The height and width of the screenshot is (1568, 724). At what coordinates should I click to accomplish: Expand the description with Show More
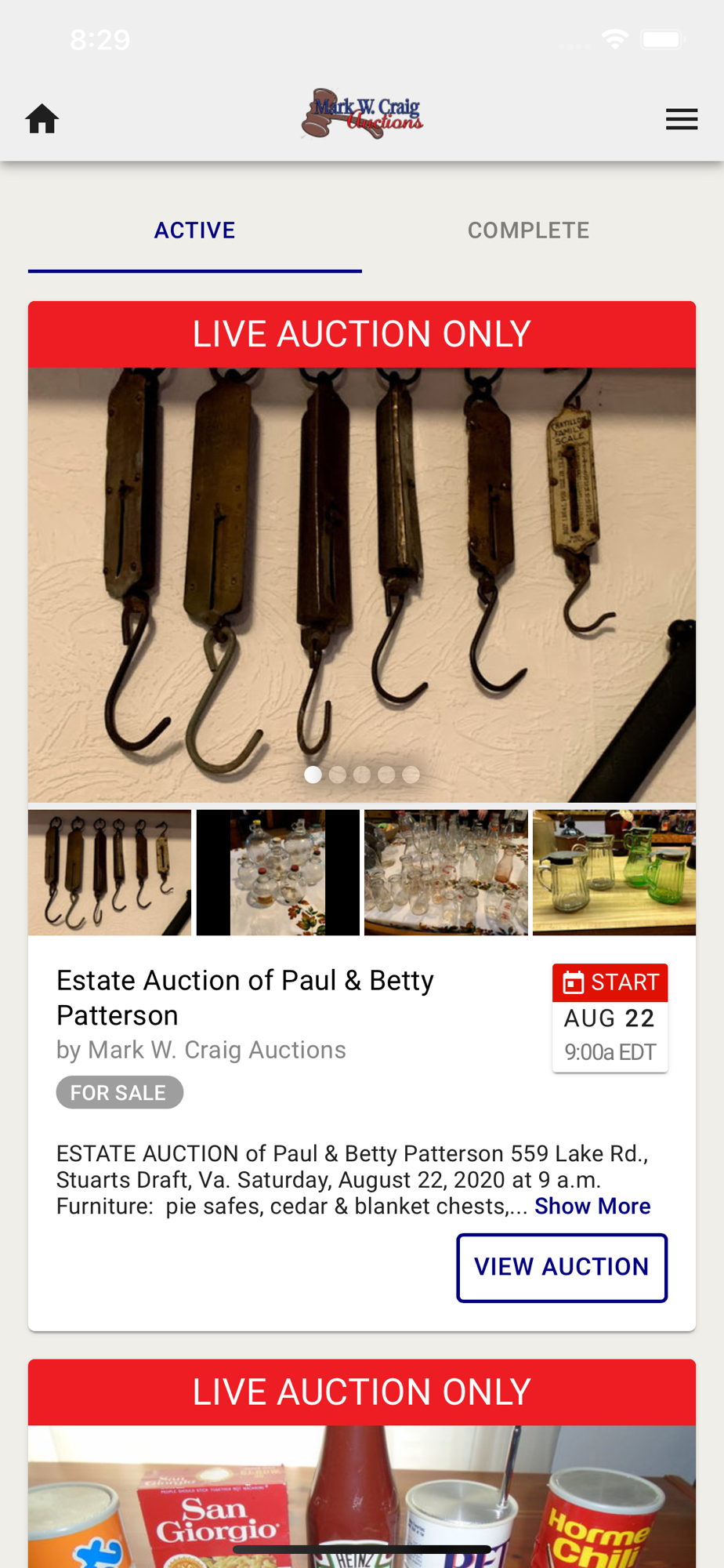pyautogui.click(x=592, y=1206)
